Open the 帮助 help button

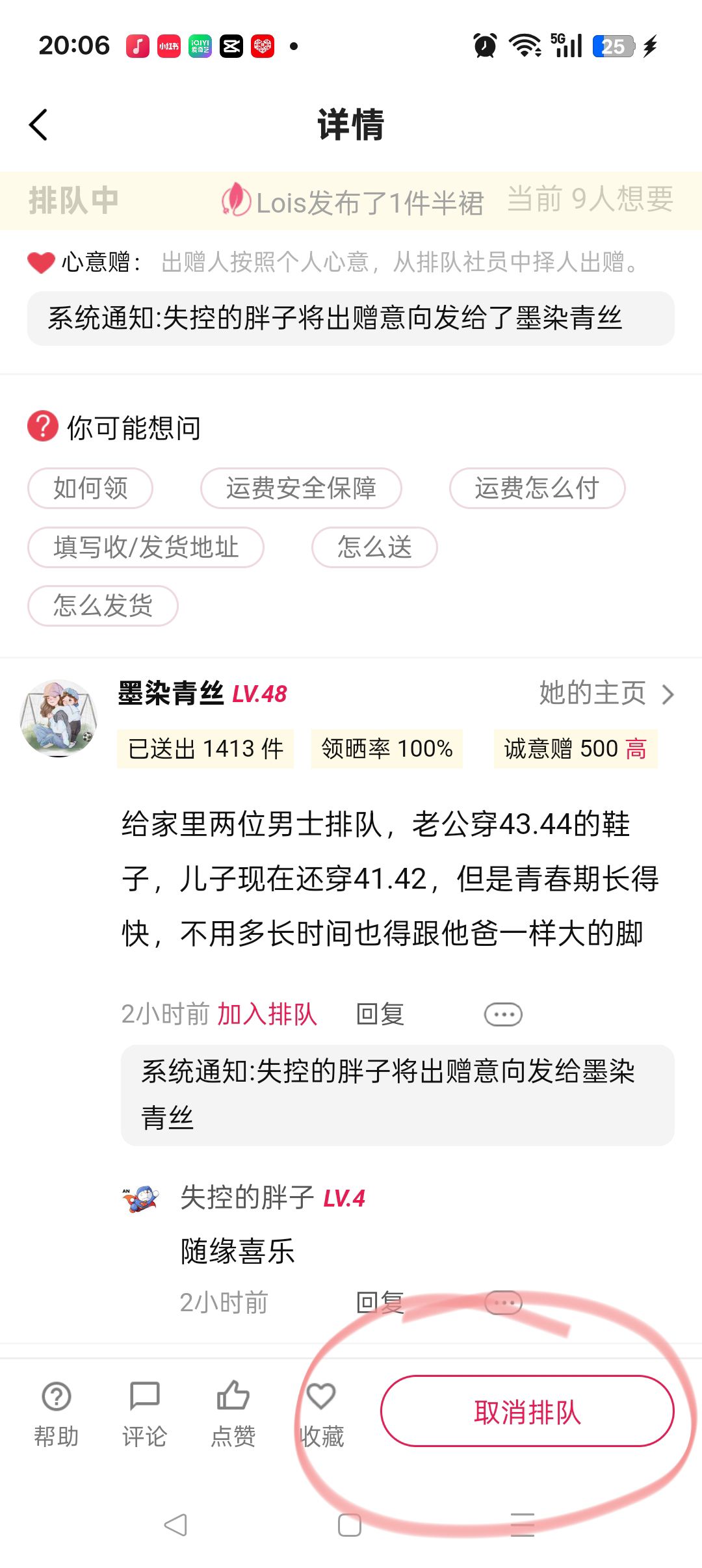(57, 1413)
